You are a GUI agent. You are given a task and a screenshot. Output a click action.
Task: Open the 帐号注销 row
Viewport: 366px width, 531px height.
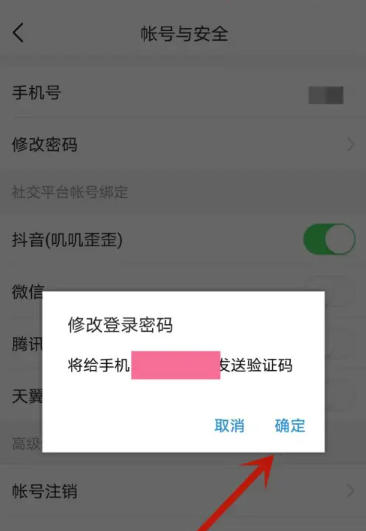coord(183,491)
